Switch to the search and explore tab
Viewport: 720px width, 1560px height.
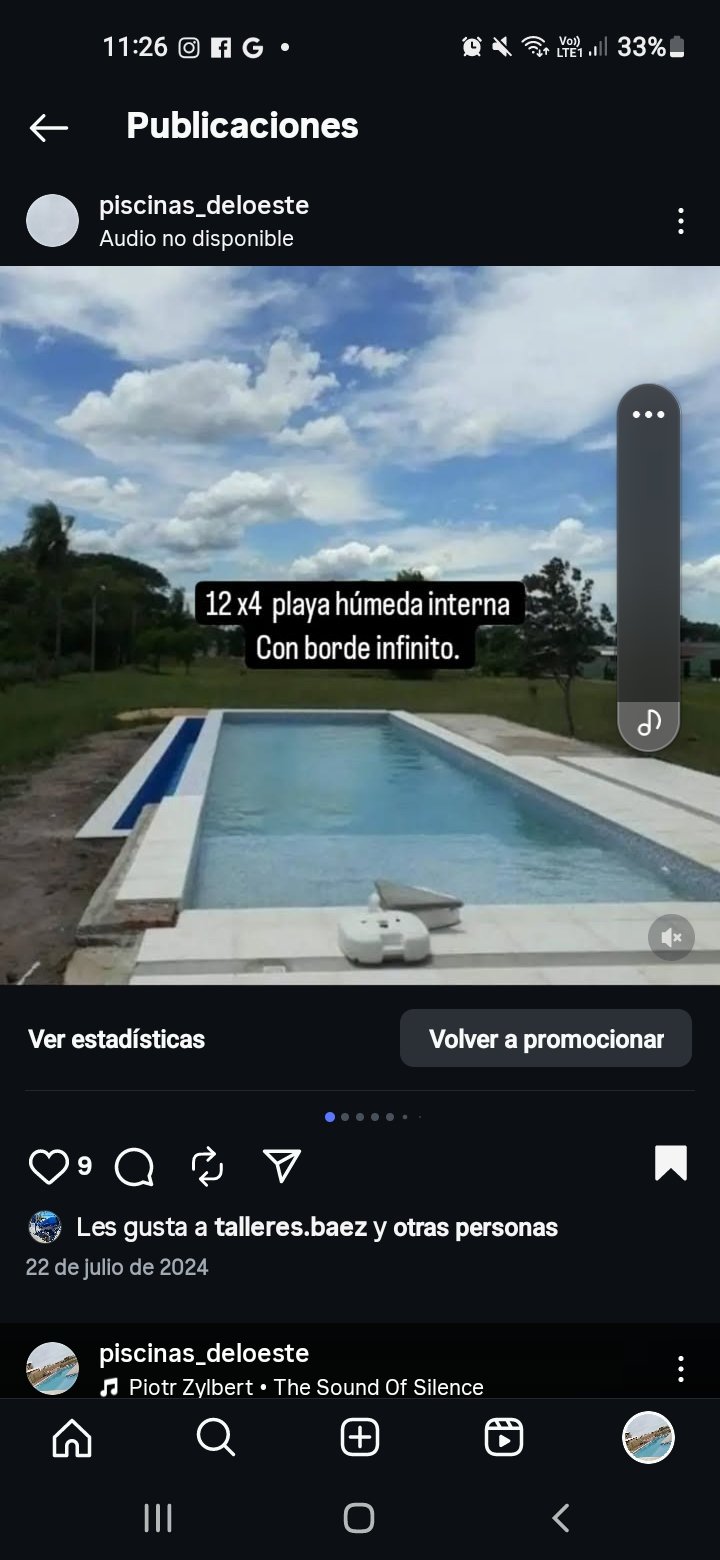pos(215,1438)
